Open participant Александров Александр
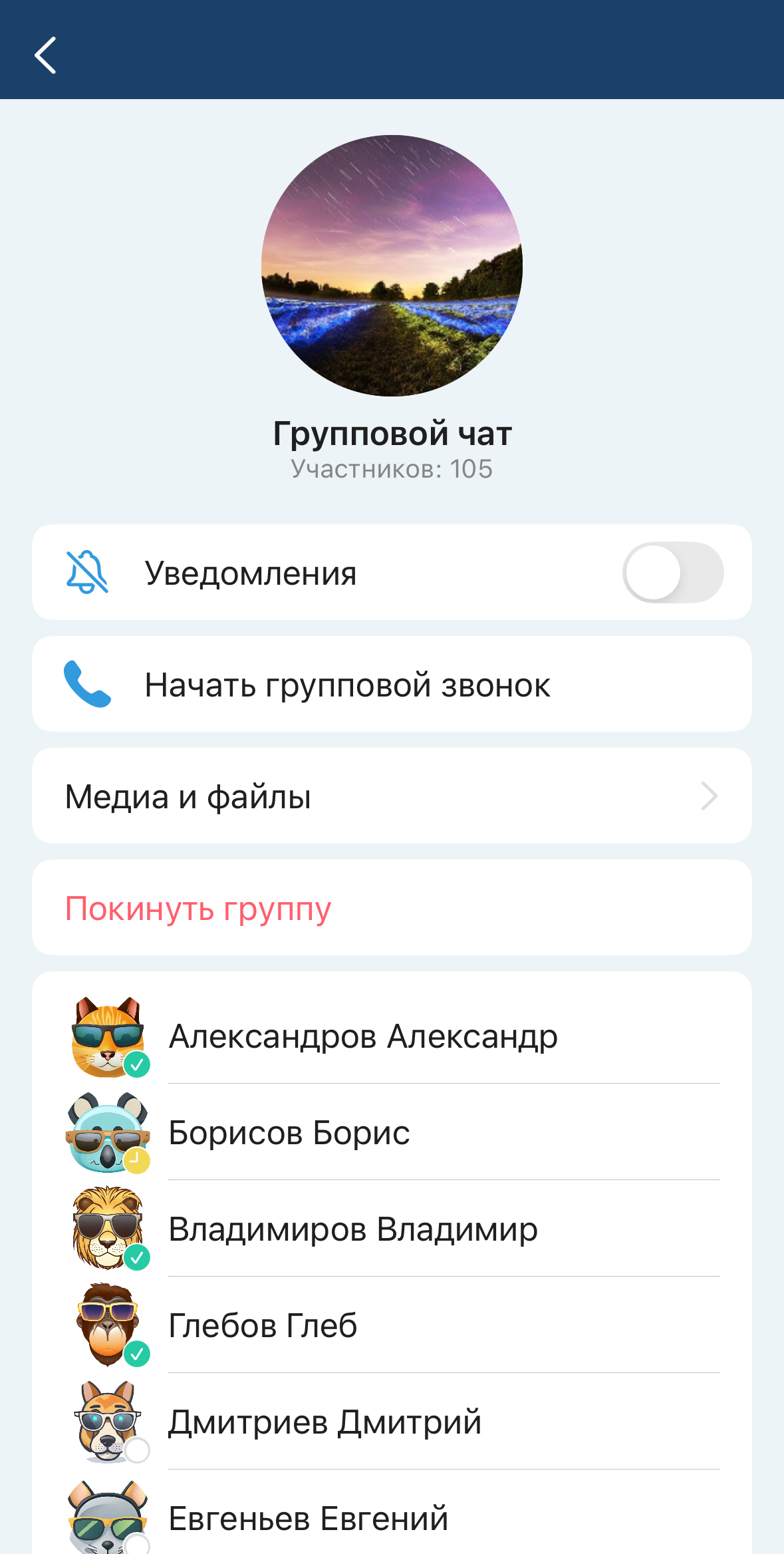Viewport: 784px width, 1554px height. (363, 1036)
